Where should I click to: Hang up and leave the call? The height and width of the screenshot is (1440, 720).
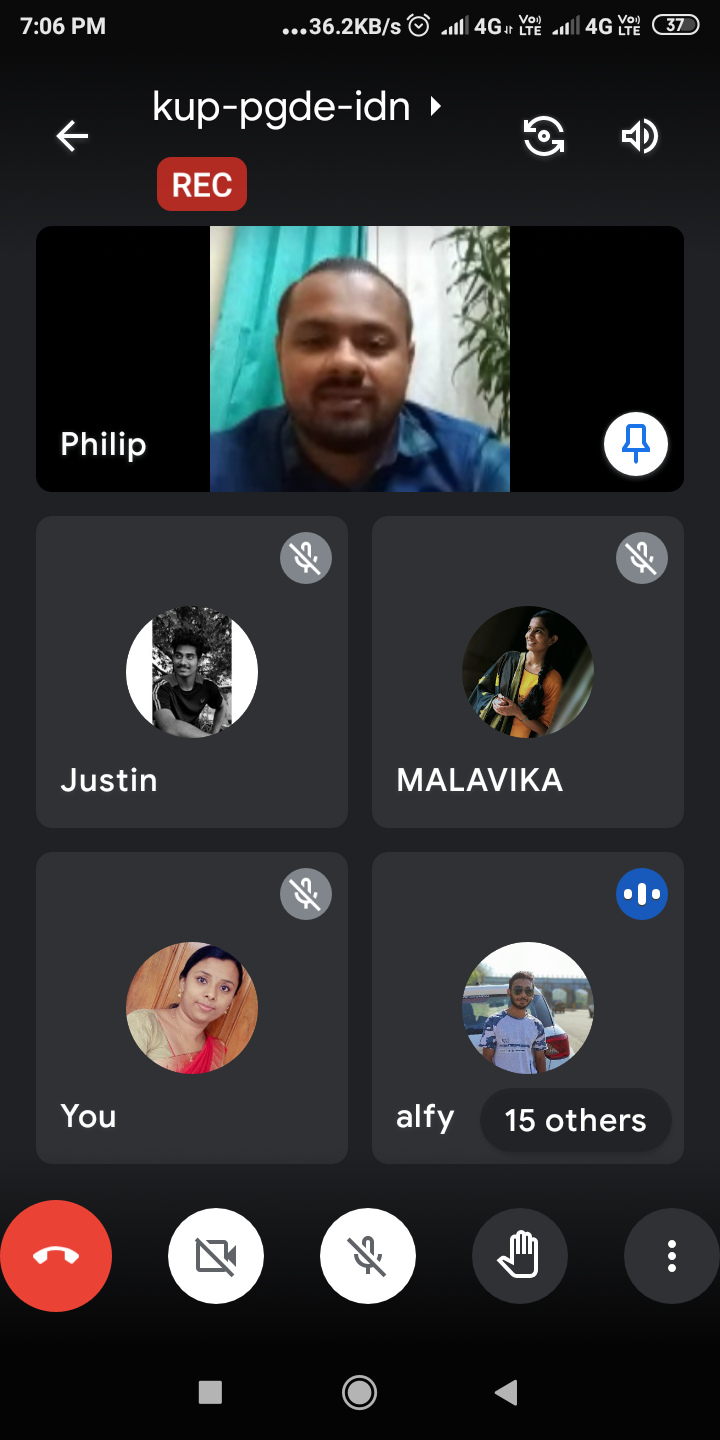click(x=56, y=1256)
